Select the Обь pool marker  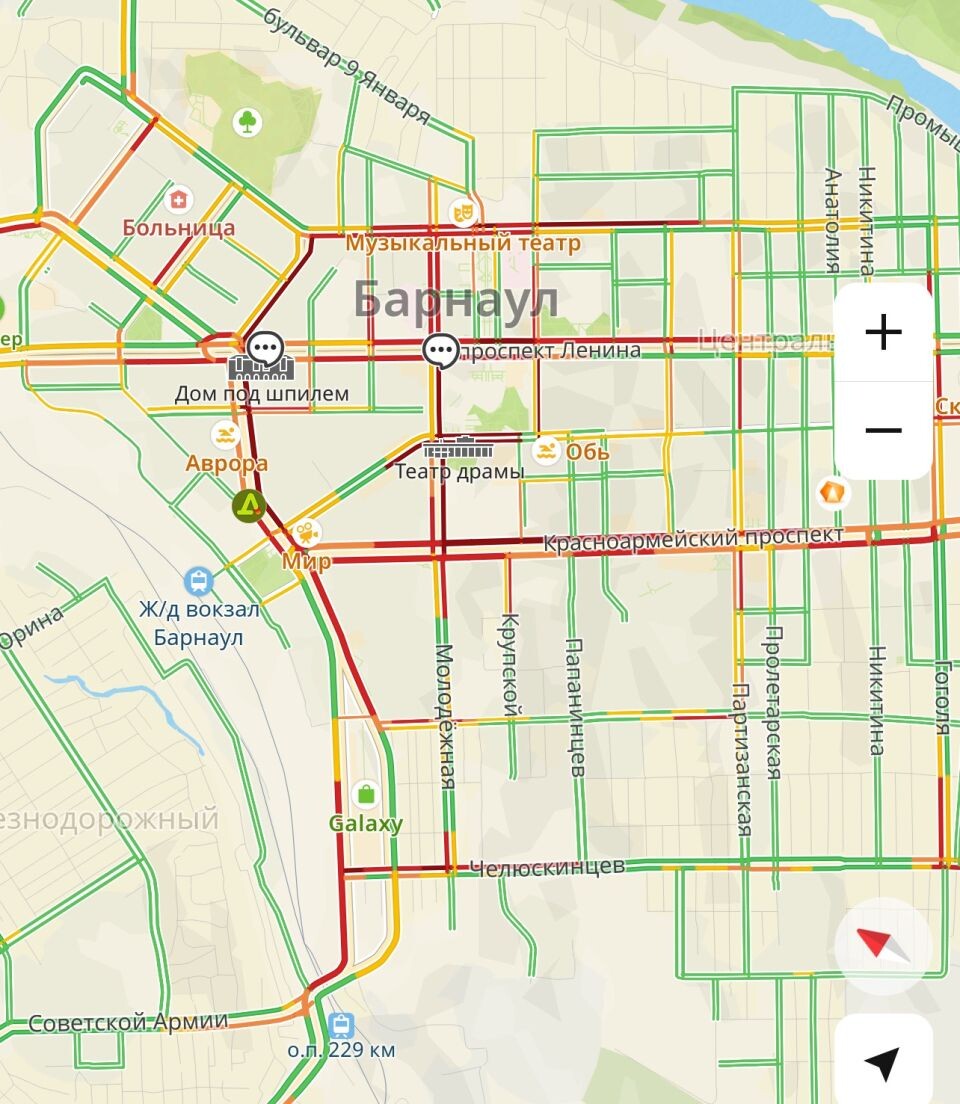[546, 451]
